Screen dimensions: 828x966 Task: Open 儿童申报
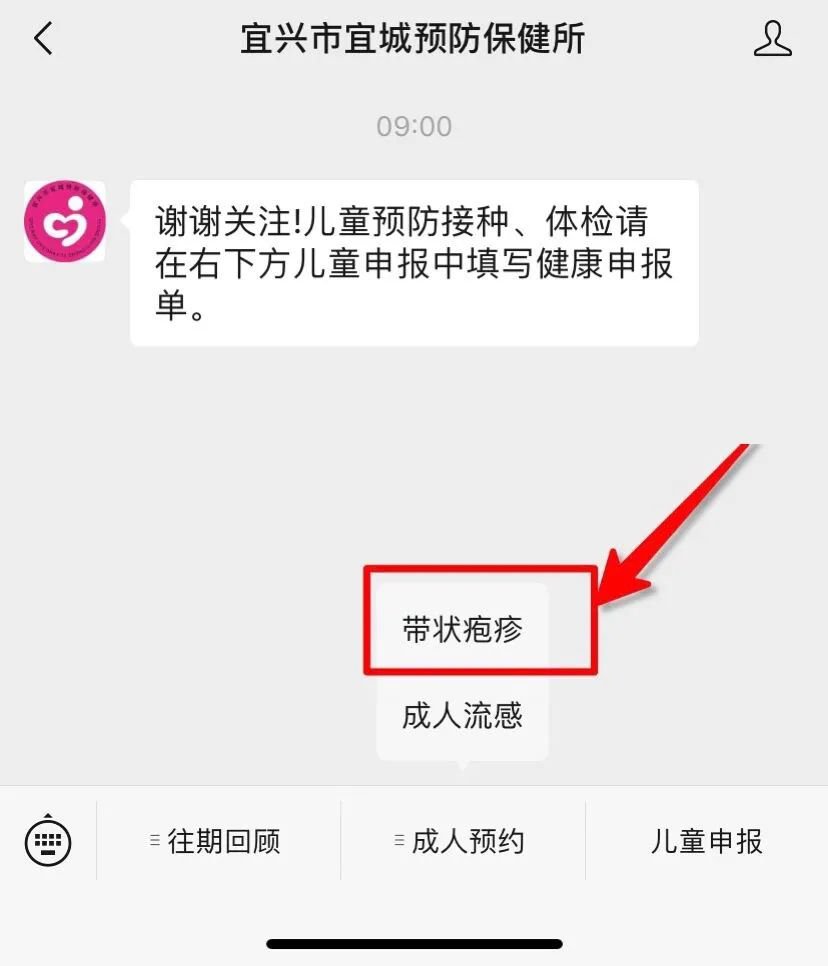click(x=706, y=841)
